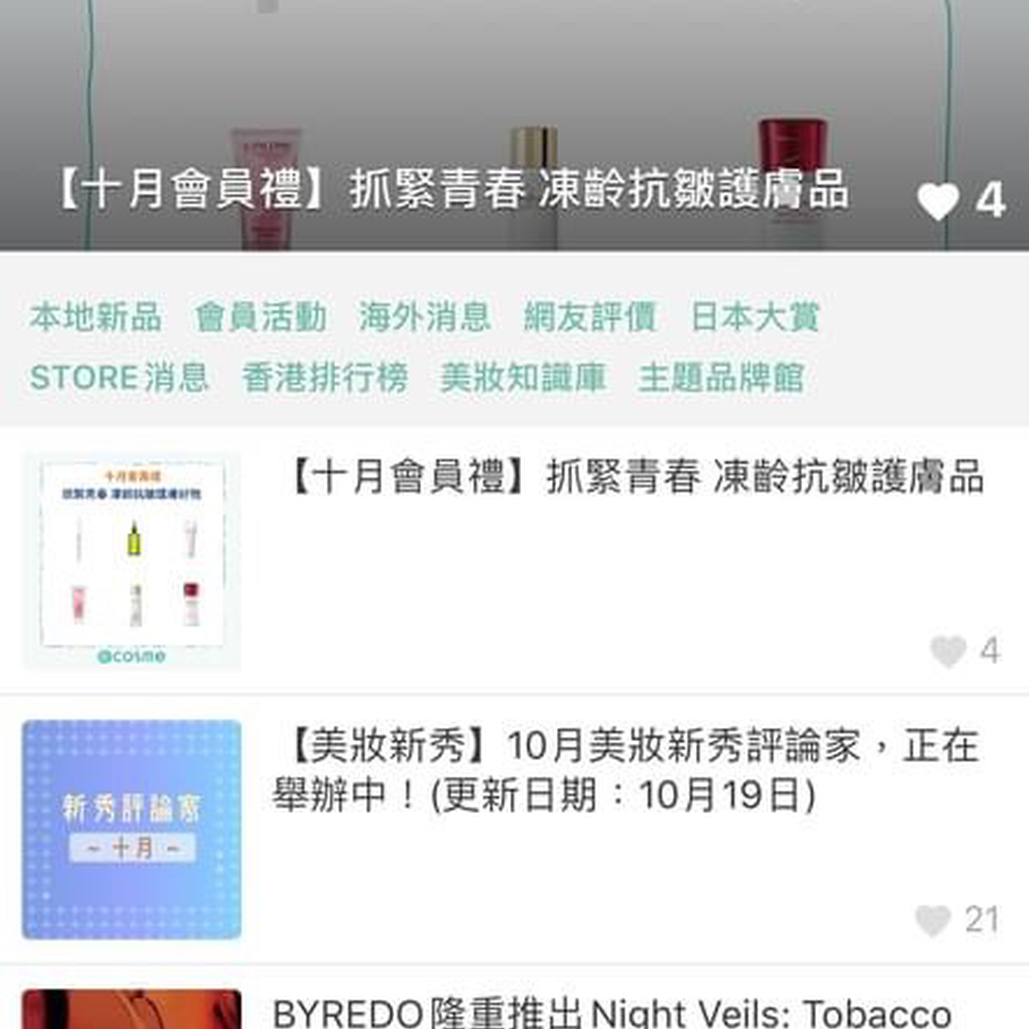This screenshot has width=1029, height=1029.
Task: Go to 美妝知識庫 category
Action: 523,378
